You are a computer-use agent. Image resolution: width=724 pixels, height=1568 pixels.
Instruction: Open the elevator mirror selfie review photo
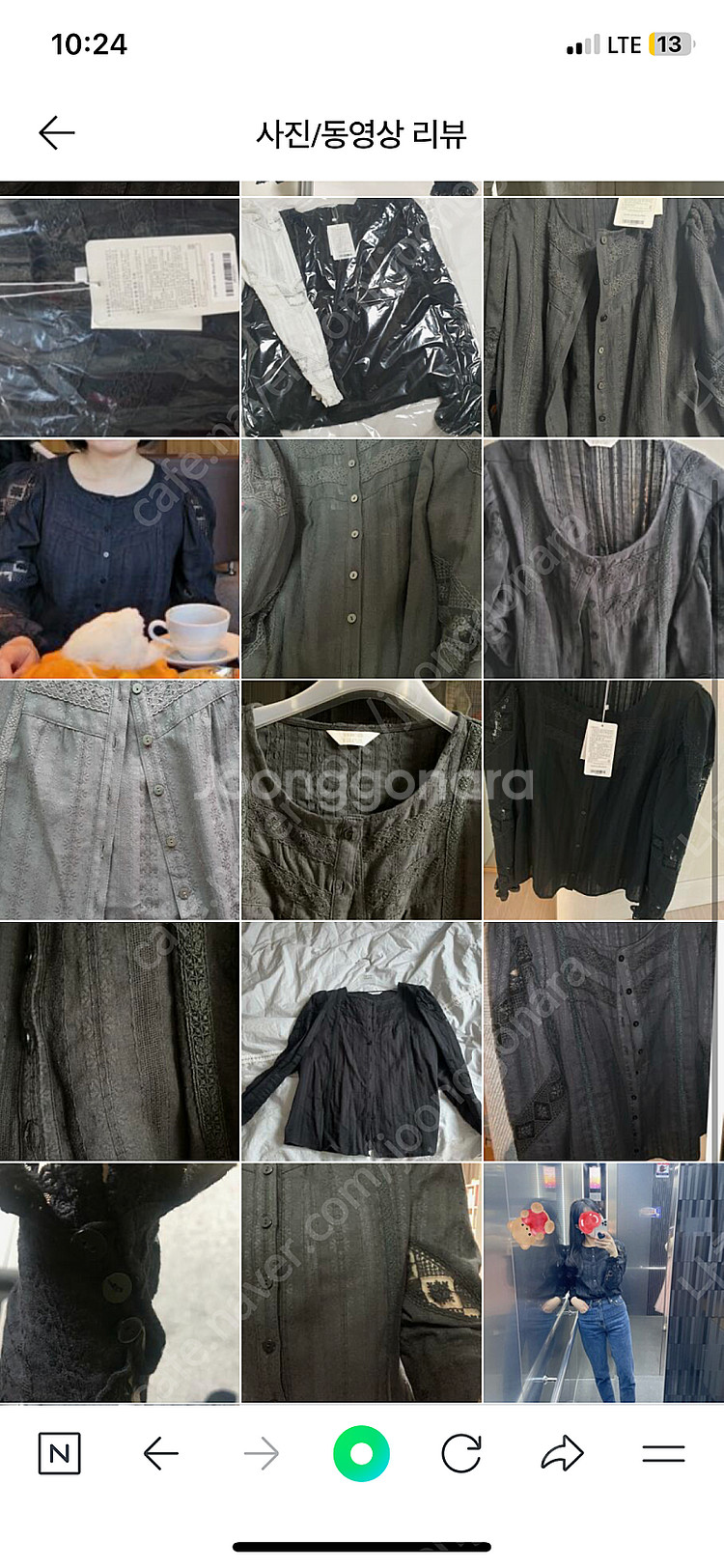(603, 1282)
